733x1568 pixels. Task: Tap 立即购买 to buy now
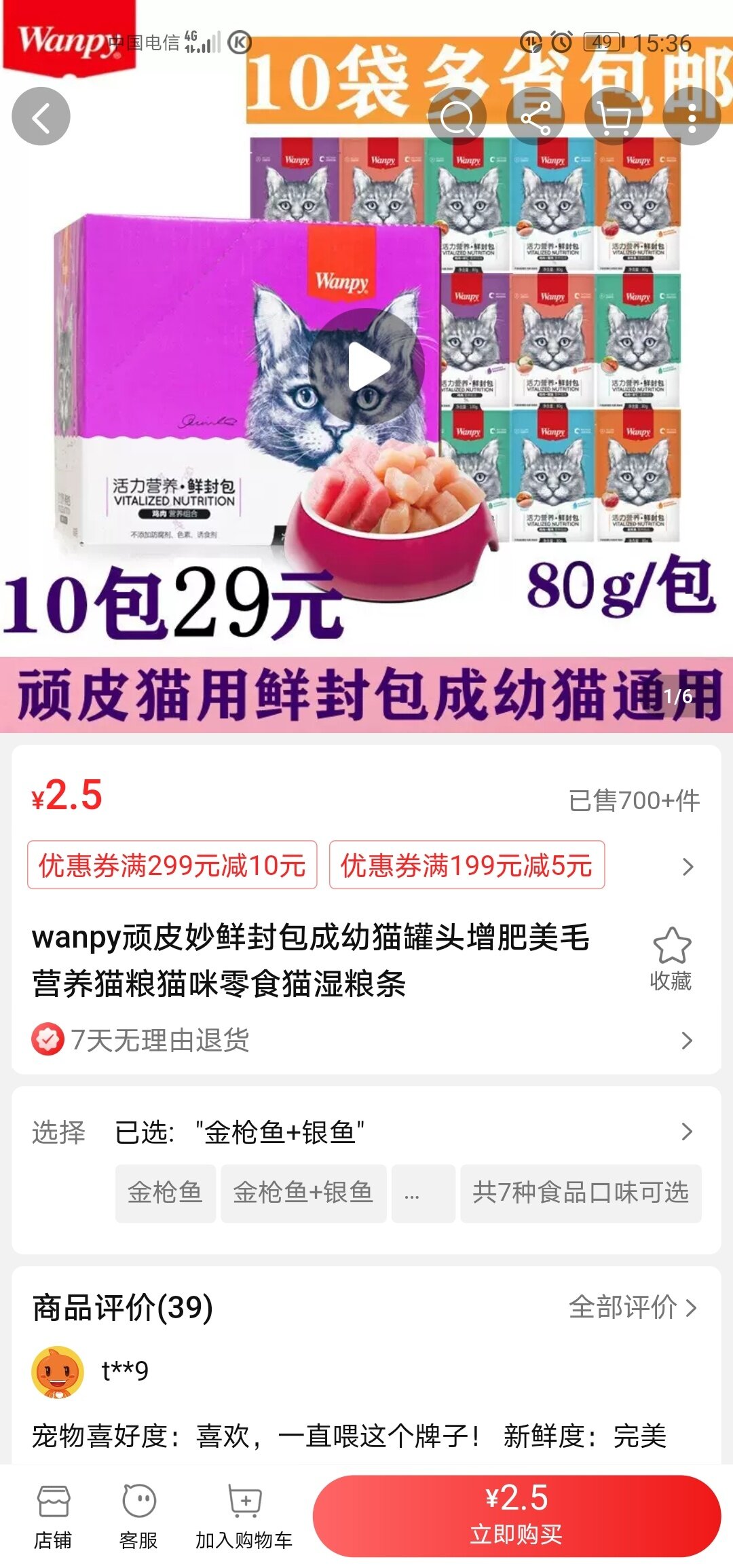pyautogui.click(x=516, y=1516)
